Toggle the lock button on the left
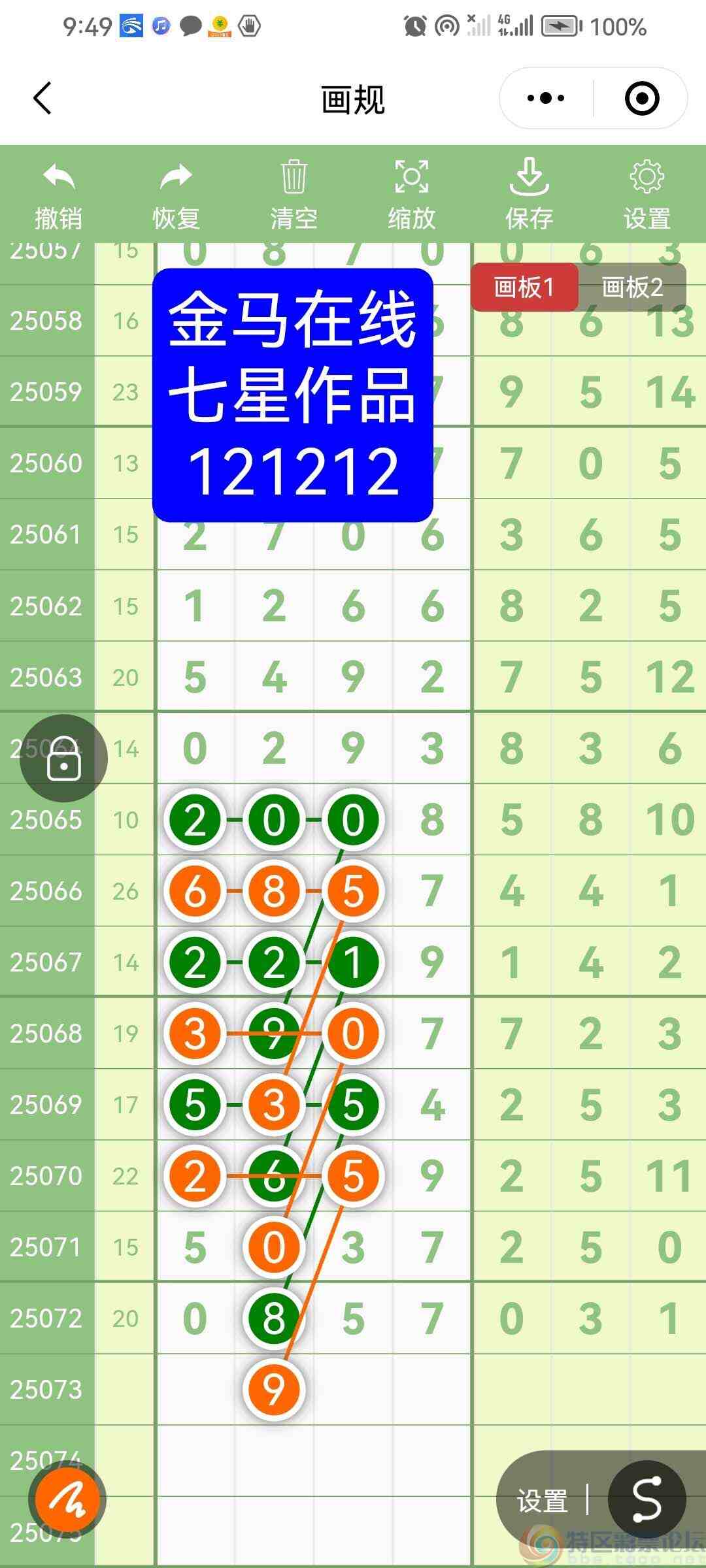The width and height of the screenshot is (706, 1568). coord(63,759)
